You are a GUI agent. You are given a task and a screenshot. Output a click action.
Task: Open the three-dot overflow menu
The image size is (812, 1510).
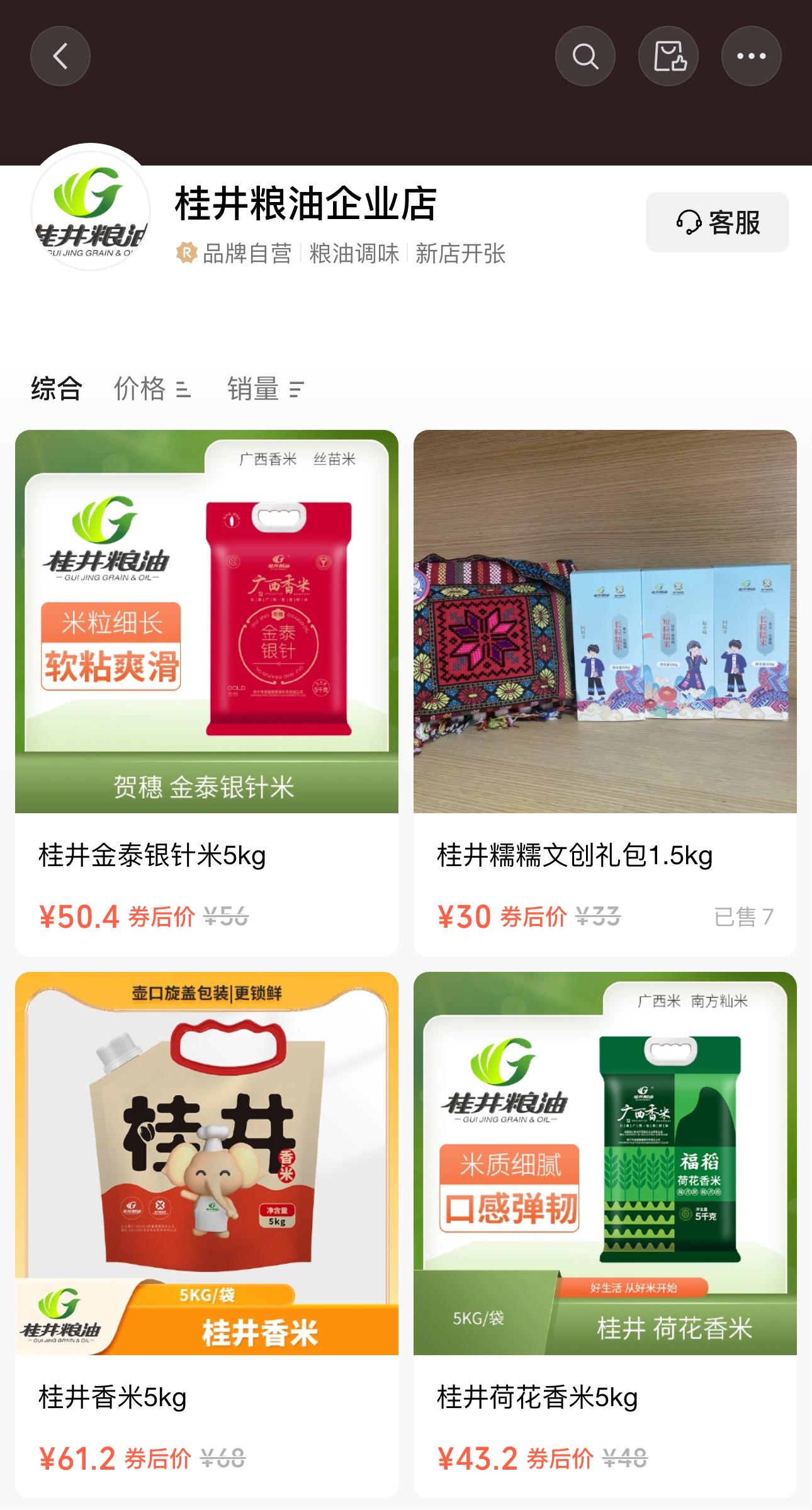tap(751, 57)
